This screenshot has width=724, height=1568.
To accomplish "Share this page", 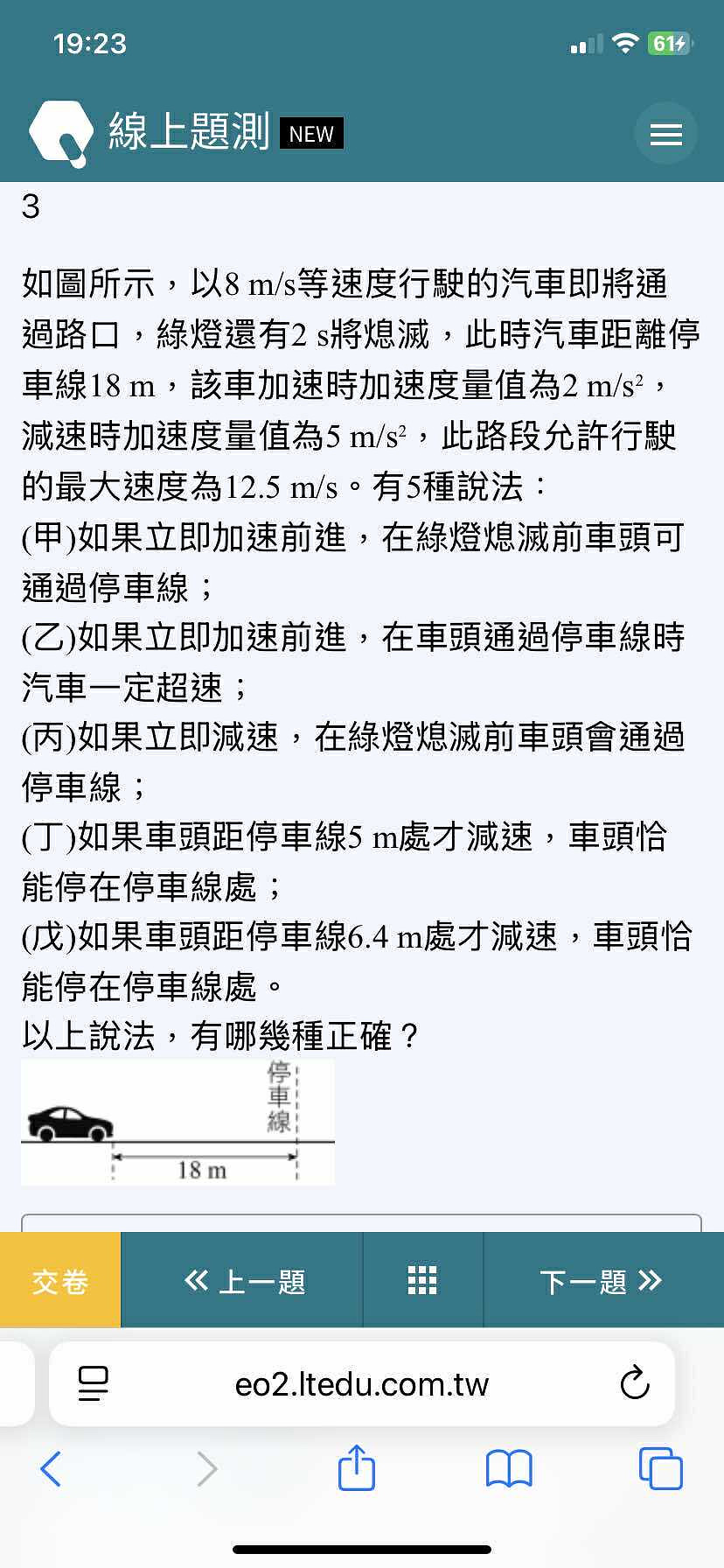I will (x=356, y=1467).
